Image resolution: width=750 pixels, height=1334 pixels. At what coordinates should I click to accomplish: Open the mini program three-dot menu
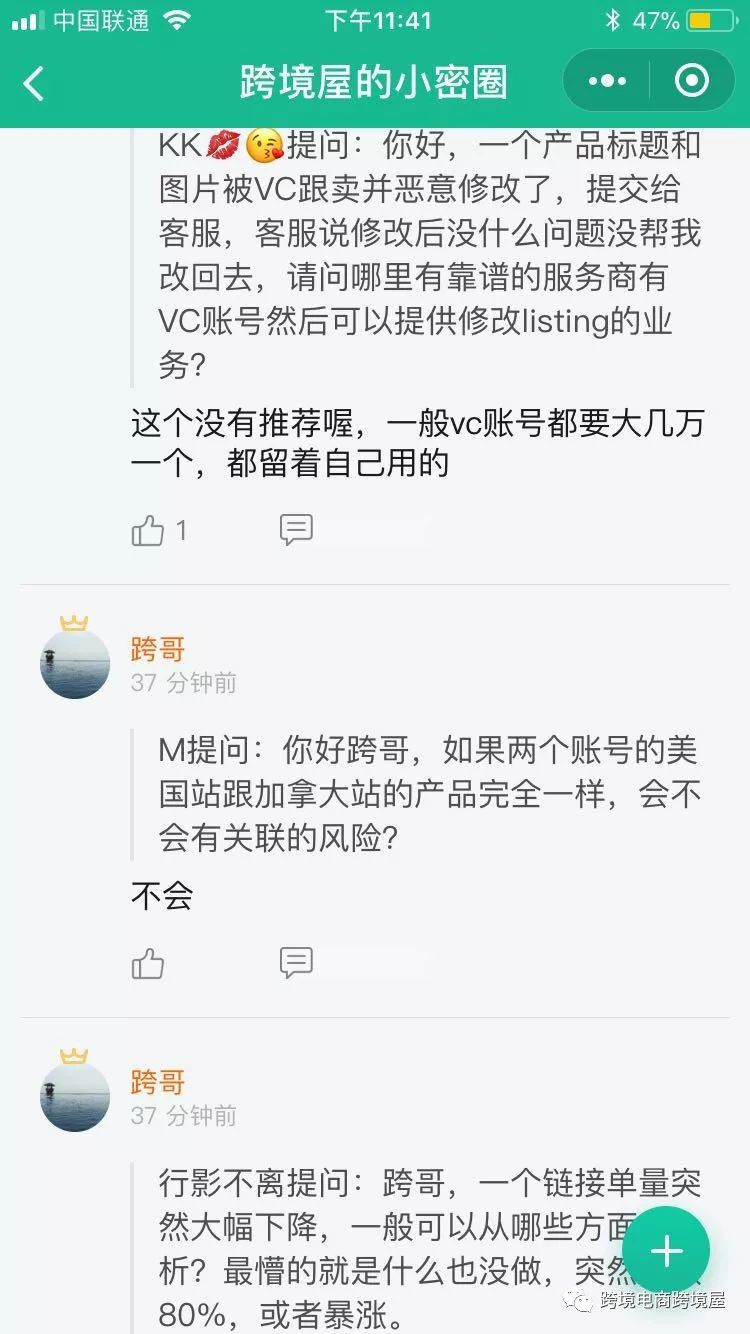(x=608, y=81)
